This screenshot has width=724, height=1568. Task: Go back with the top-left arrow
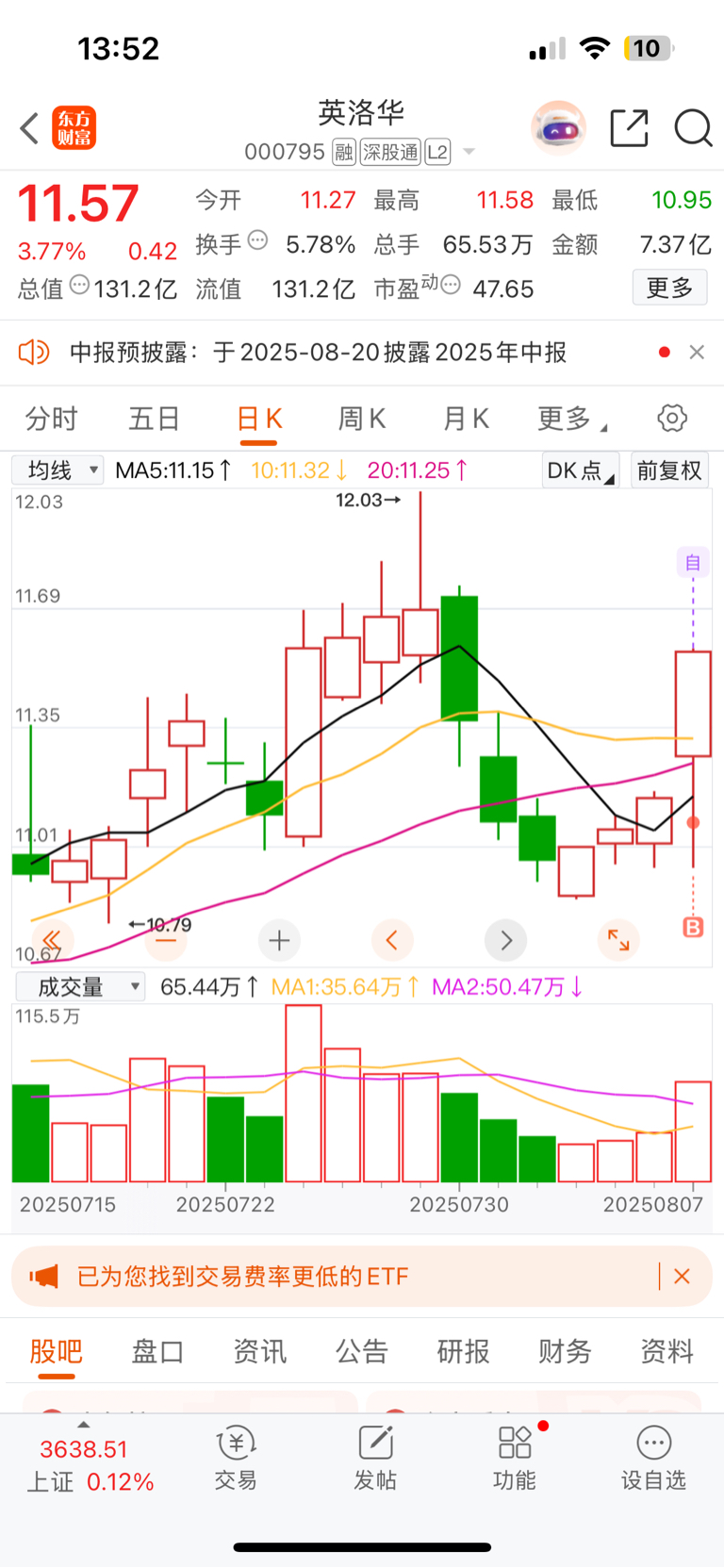[x=29, y=128]
